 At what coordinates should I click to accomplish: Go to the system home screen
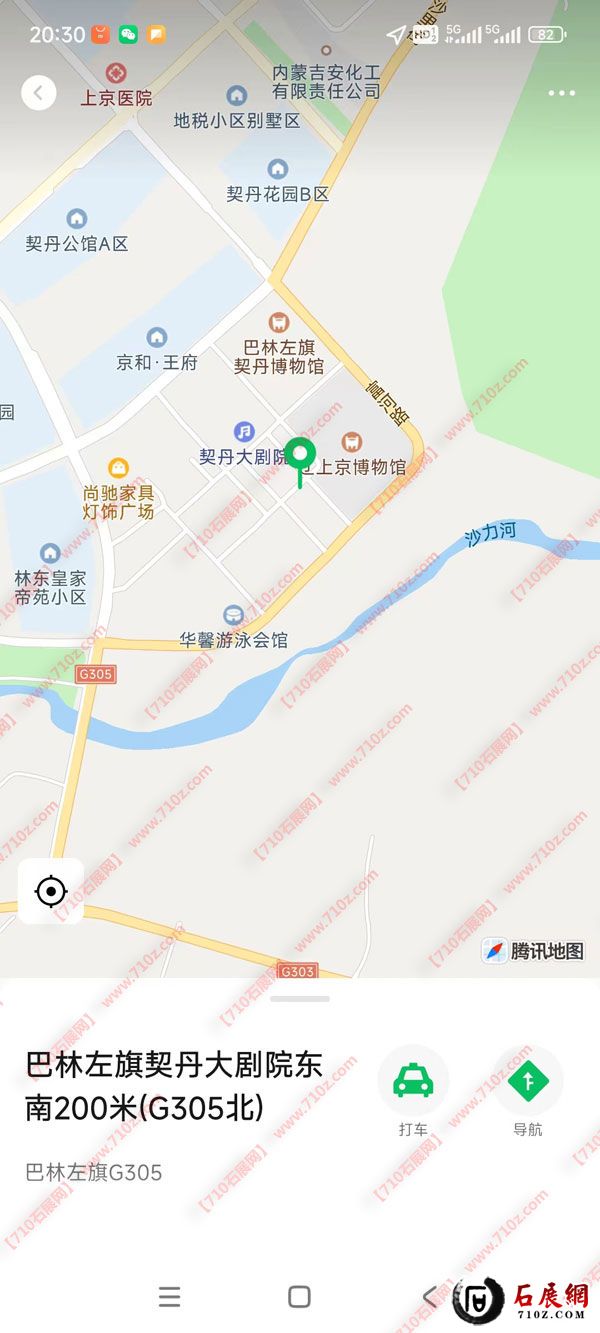(299, 1297)
